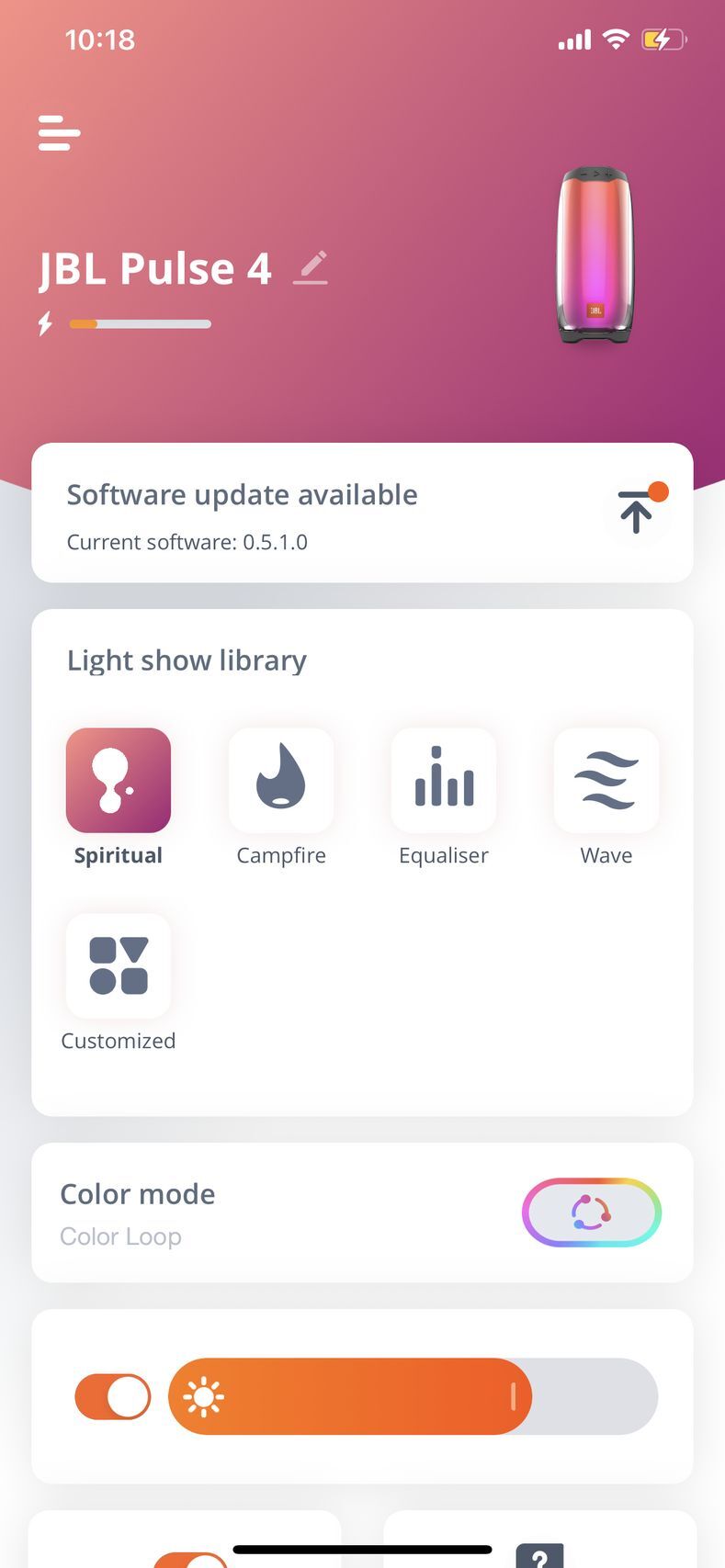Change the Color Loop color mode
Viewport: 725px width, 1568px height.
tap(592, 1213)
